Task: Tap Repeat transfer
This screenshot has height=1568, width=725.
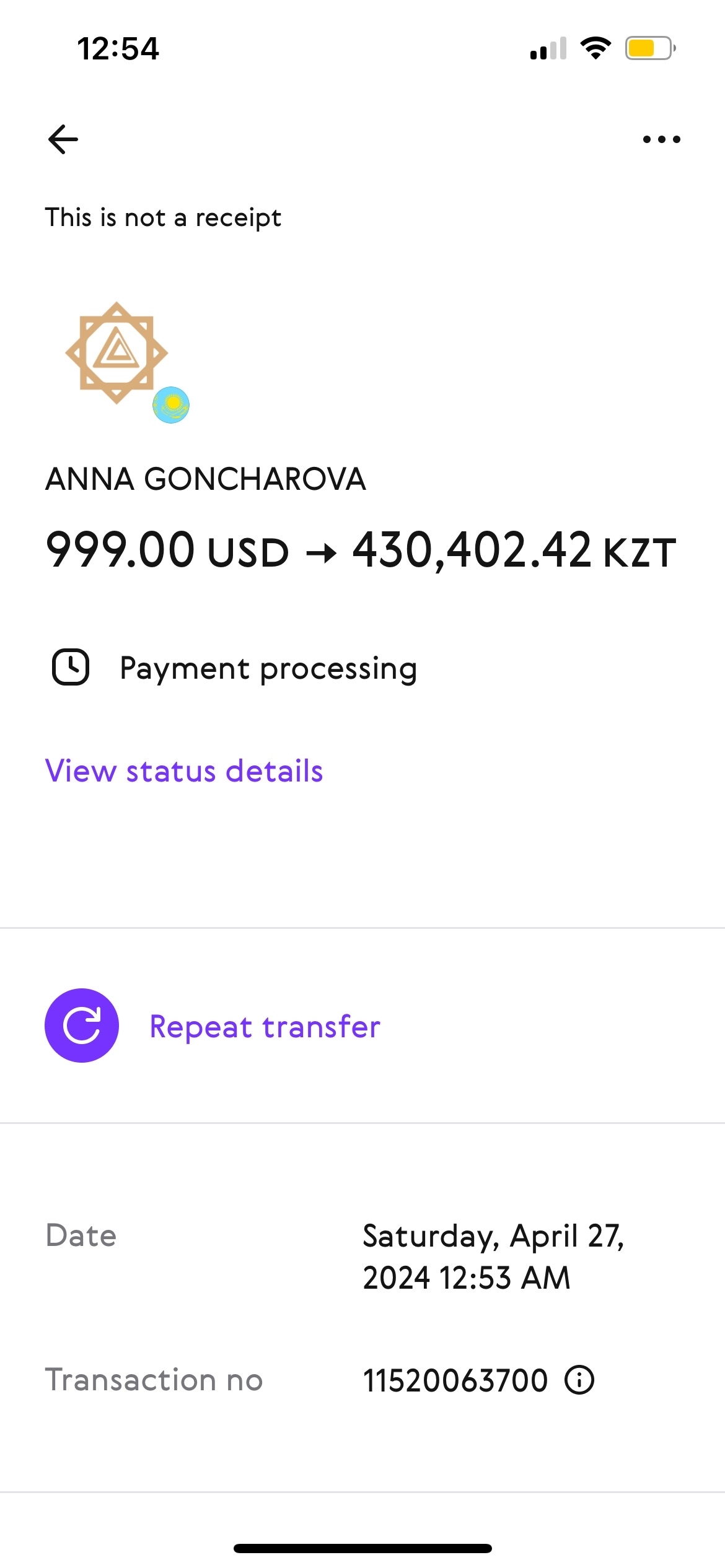Action: (213, 1026)
